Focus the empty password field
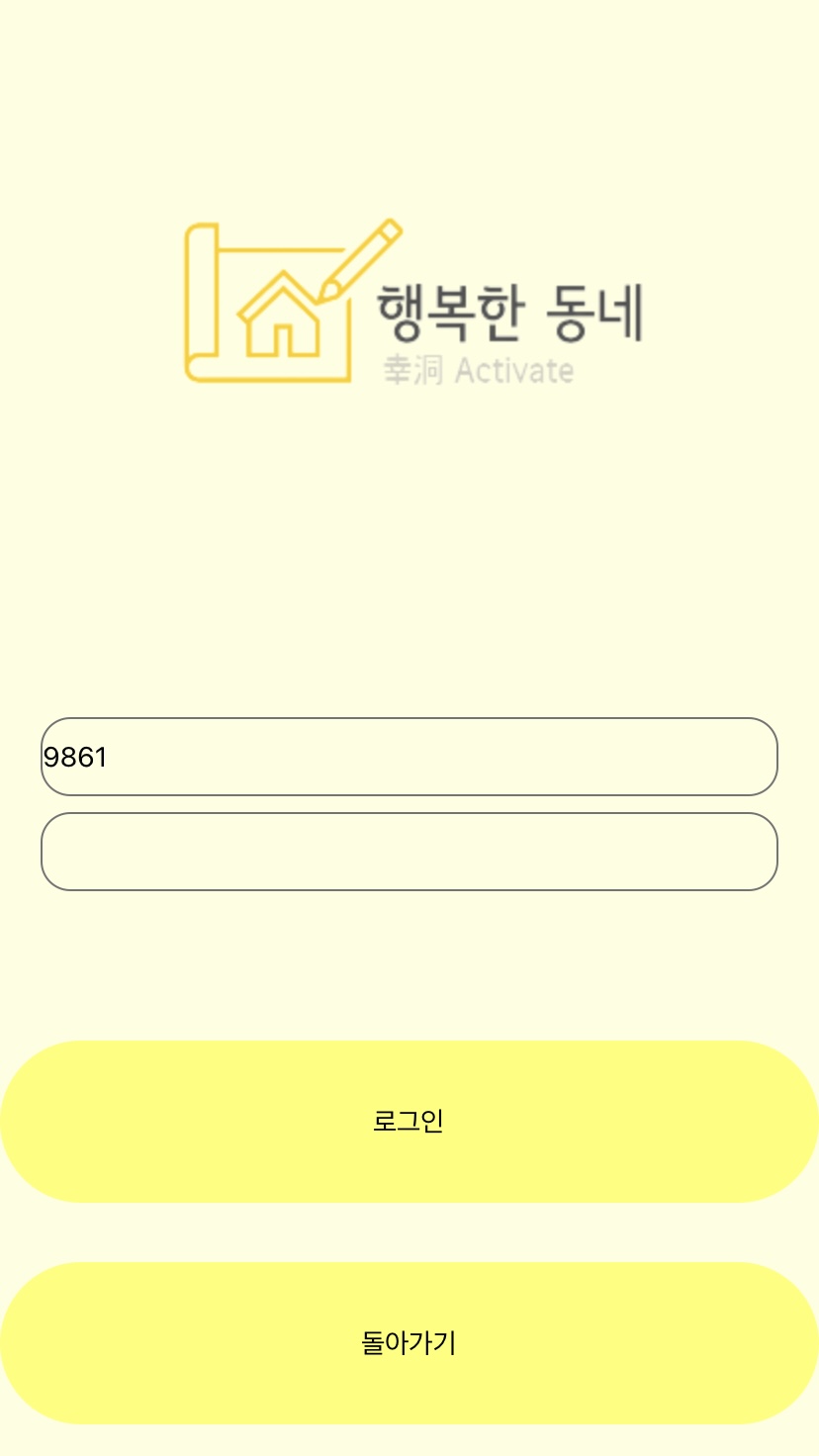This screenshot has height=1456, width=819. click(x=409, y=852)
